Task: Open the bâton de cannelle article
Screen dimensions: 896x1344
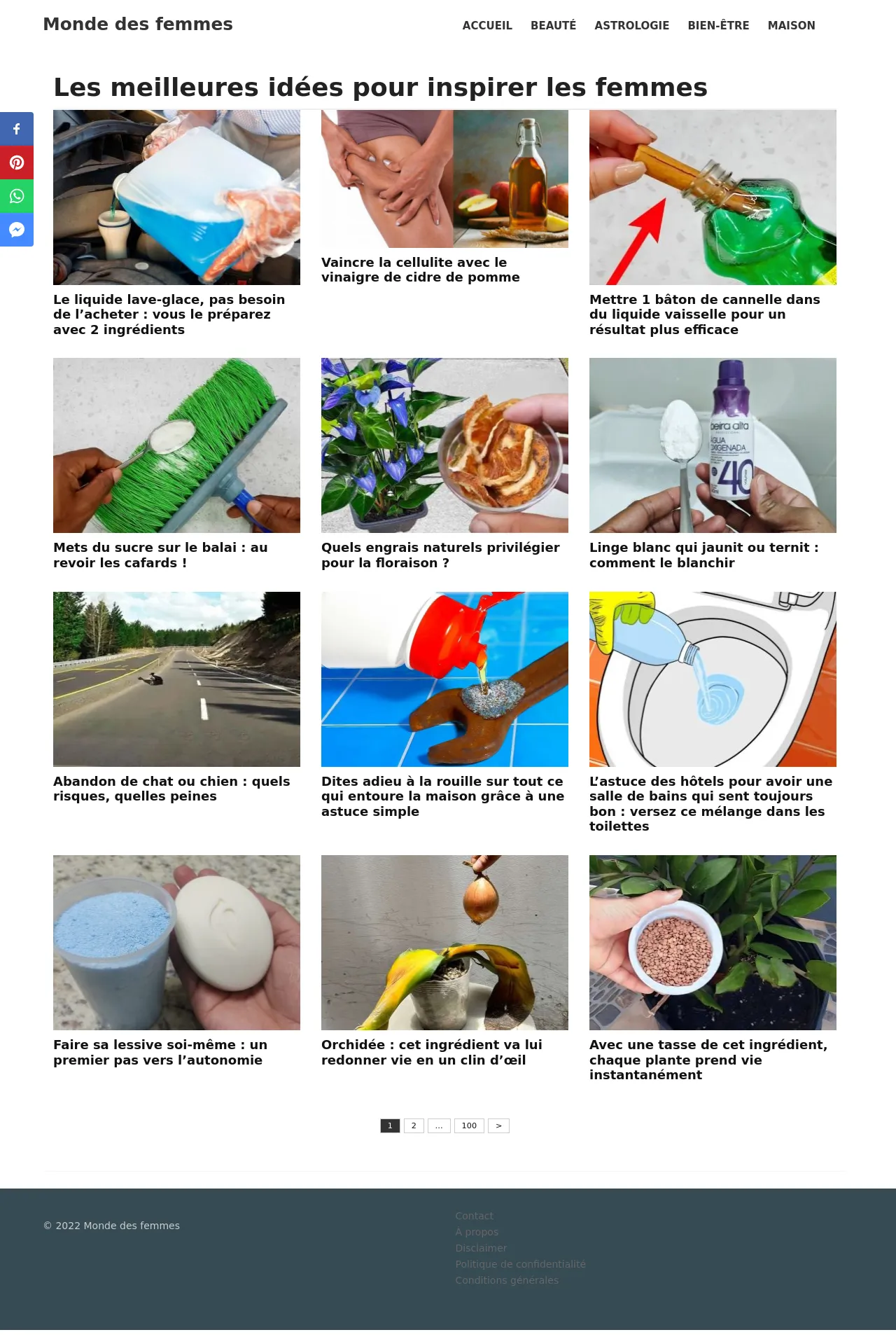Action: click(704, 314)
